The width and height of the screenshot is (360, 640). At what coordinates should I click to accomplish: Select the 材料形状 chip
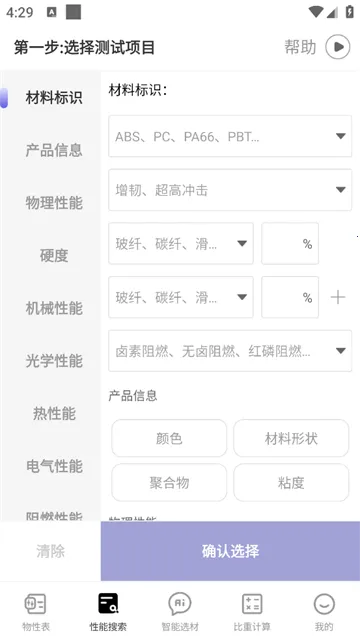(x=291, y=438)
